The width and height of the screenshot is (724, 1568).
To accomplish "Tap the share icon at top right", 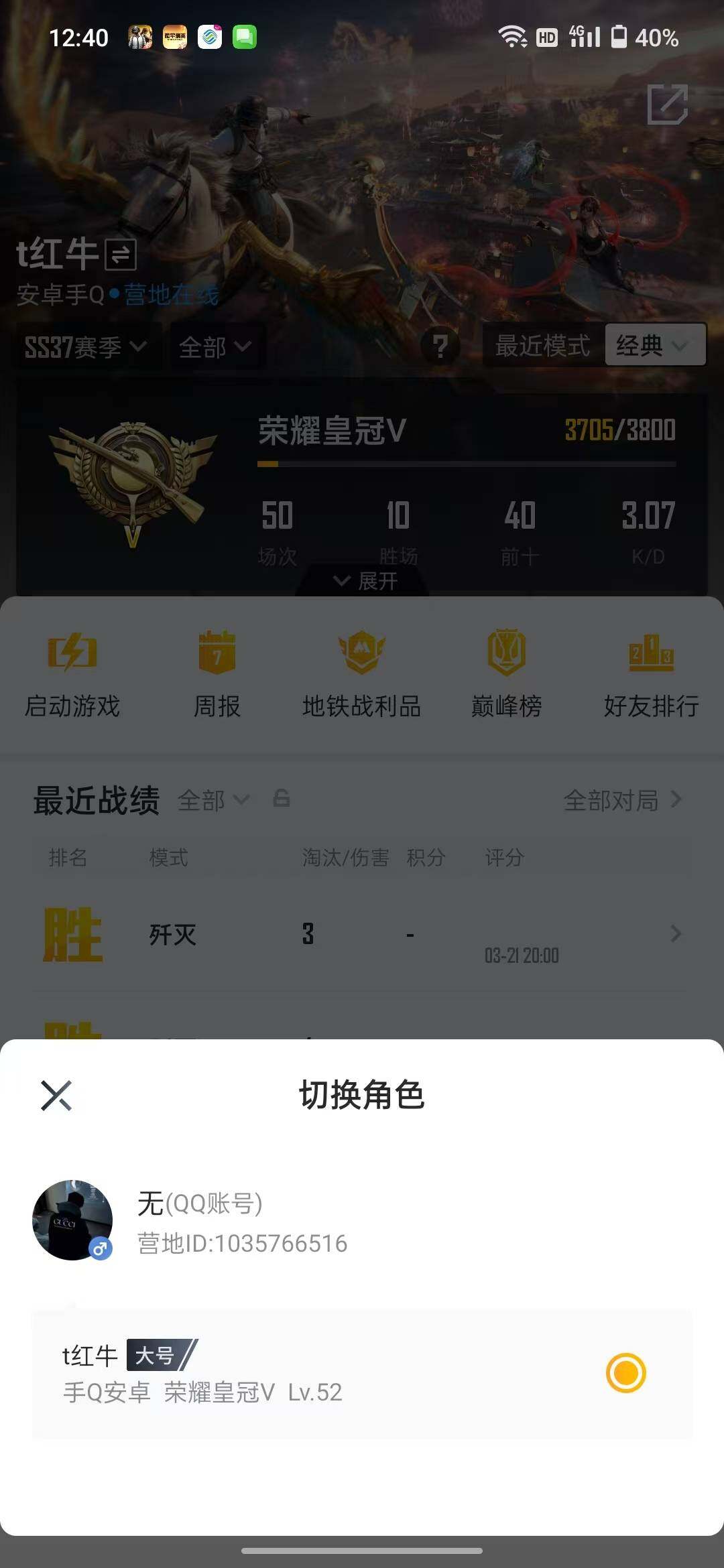I will point(668,104).
